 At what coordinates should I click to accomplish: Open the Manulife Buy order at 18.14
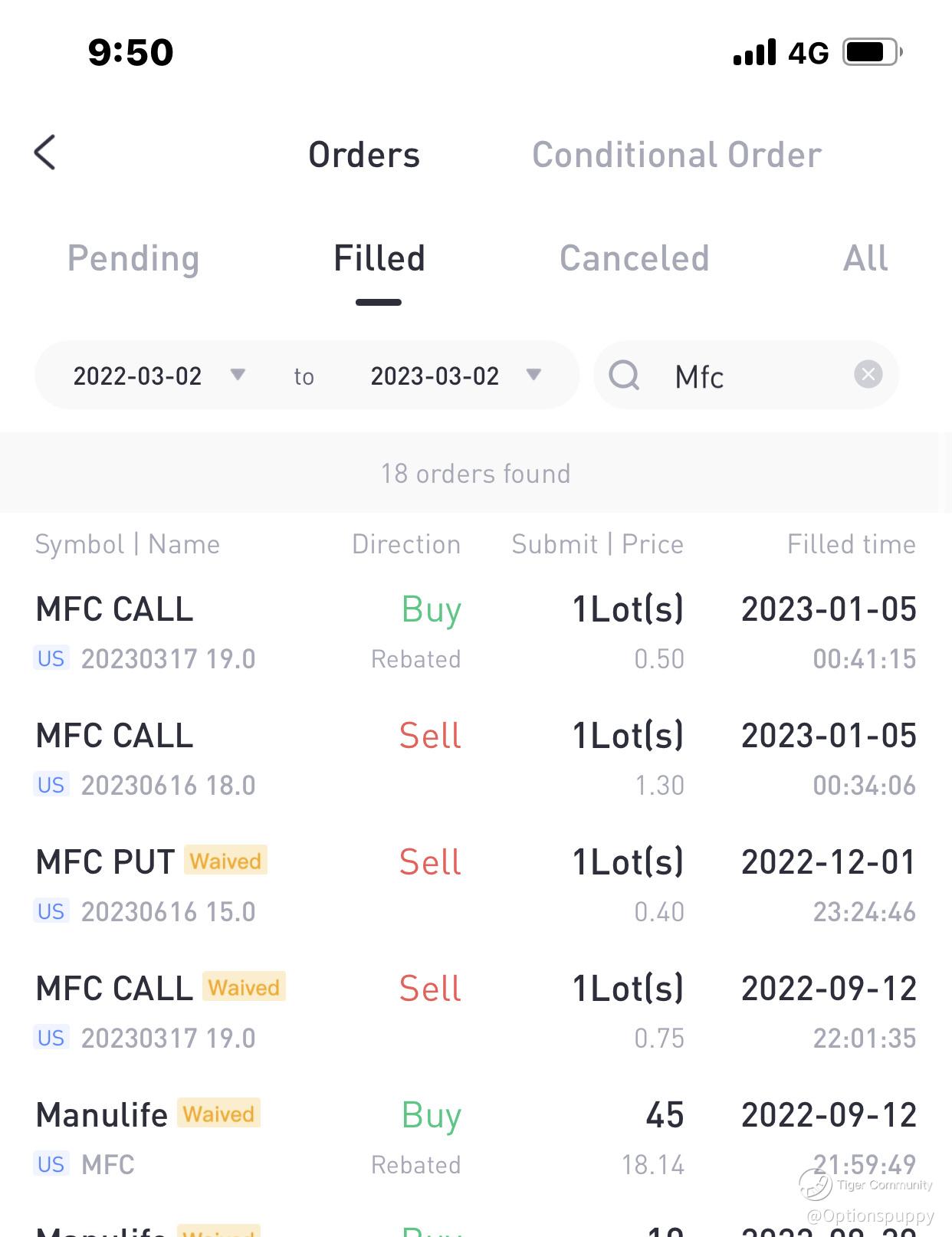(475, 1139)
